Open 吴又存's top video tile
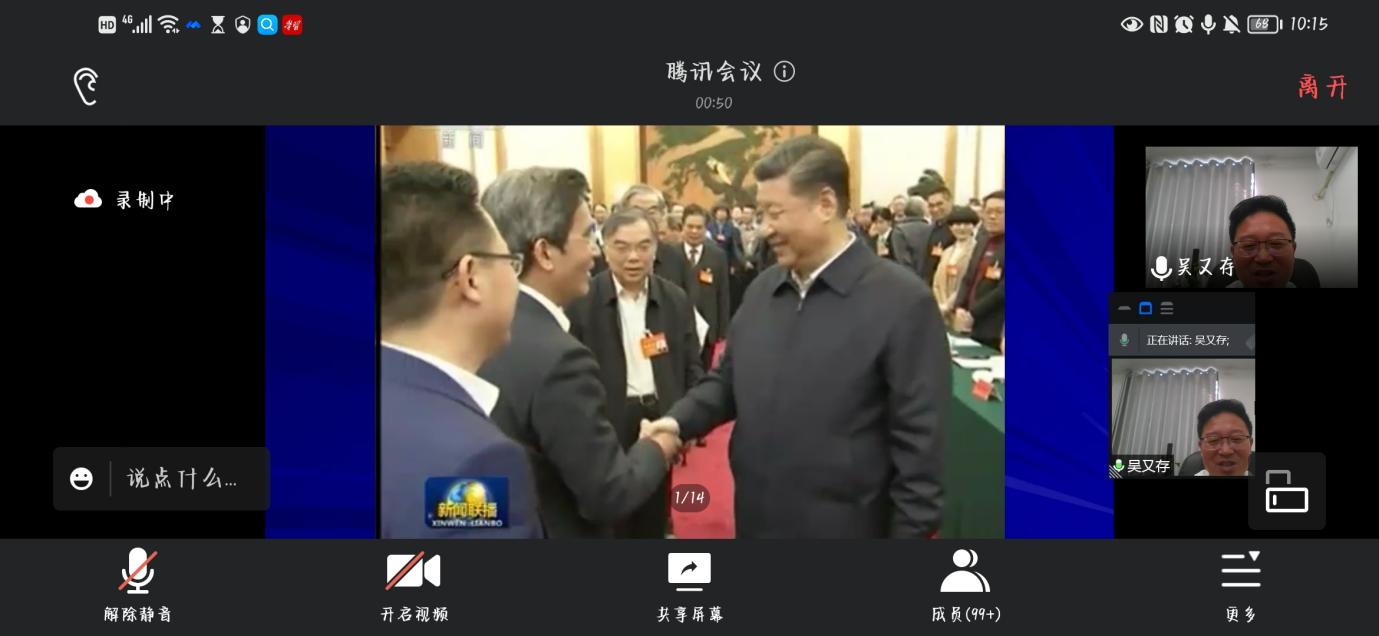The width and height of the screenshot is (1379, 636). 1250,217
